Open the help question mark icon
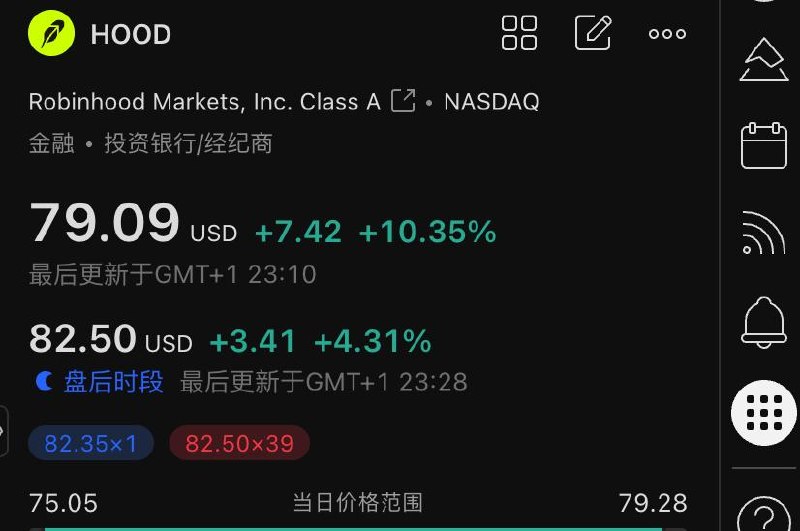Image resolution: width=800 pixels, height=531 pixels. click(764, 511)
